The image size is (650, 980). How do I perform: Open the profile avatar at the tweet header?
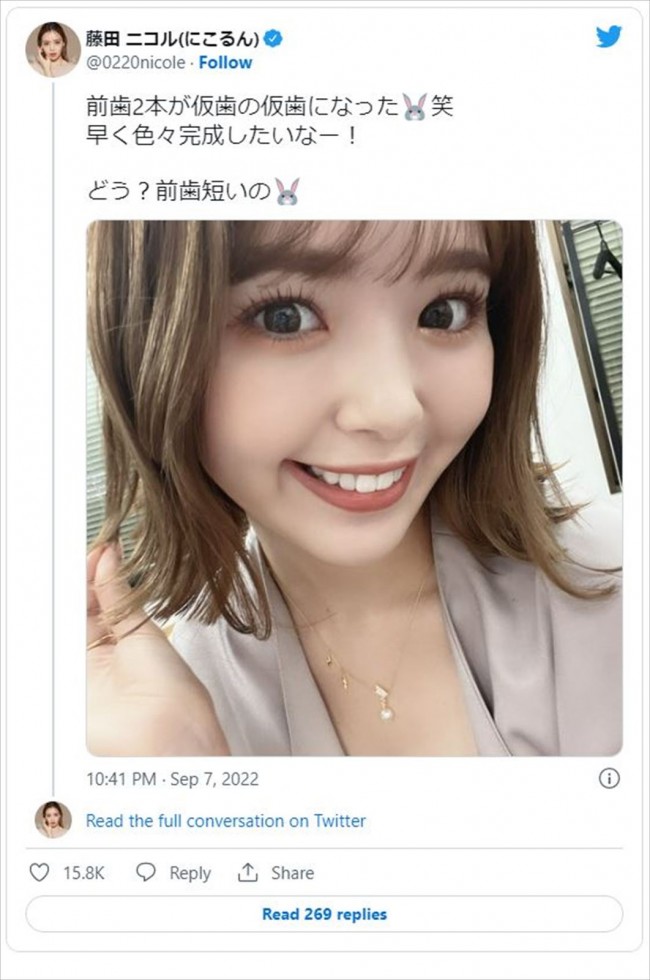53,49
